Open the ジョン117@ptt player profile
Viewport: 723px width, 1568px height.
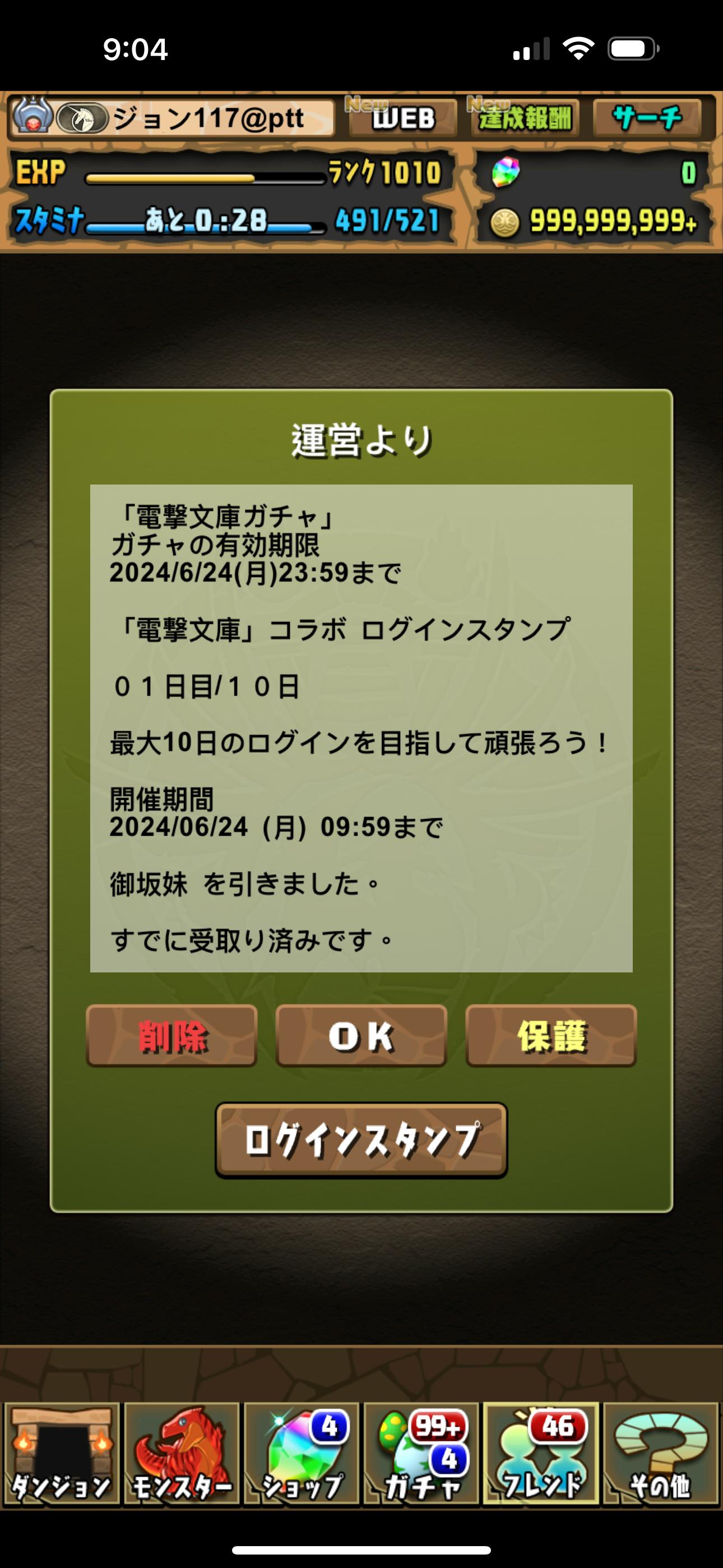click(172, 117)
